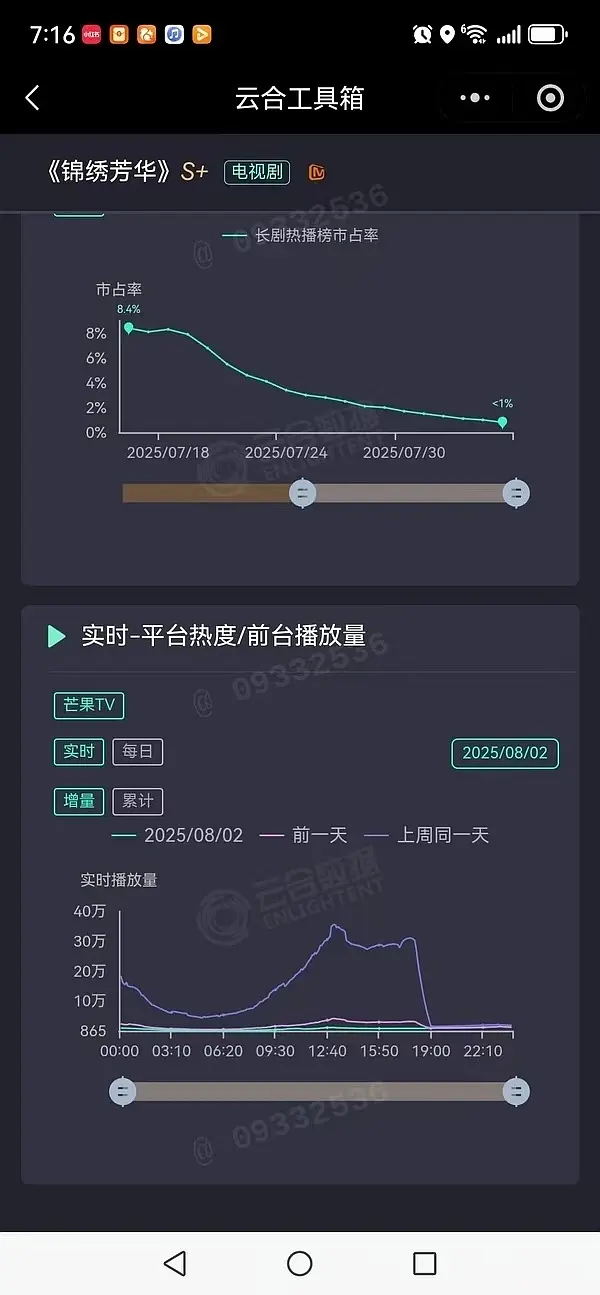
Task: Tap the playback chart's right range handle
Action: (x=516, y=1091)
